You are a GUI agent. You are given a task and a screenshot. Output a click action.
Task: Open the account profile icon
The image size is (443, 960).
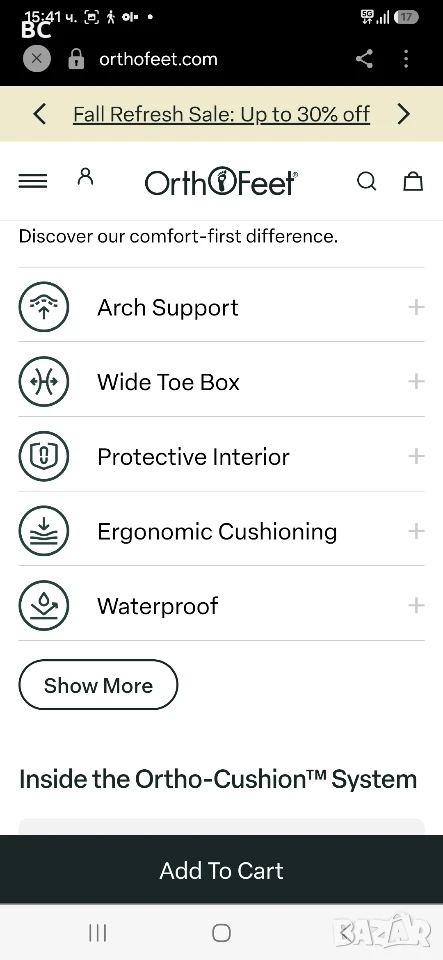tap(86, 178)
